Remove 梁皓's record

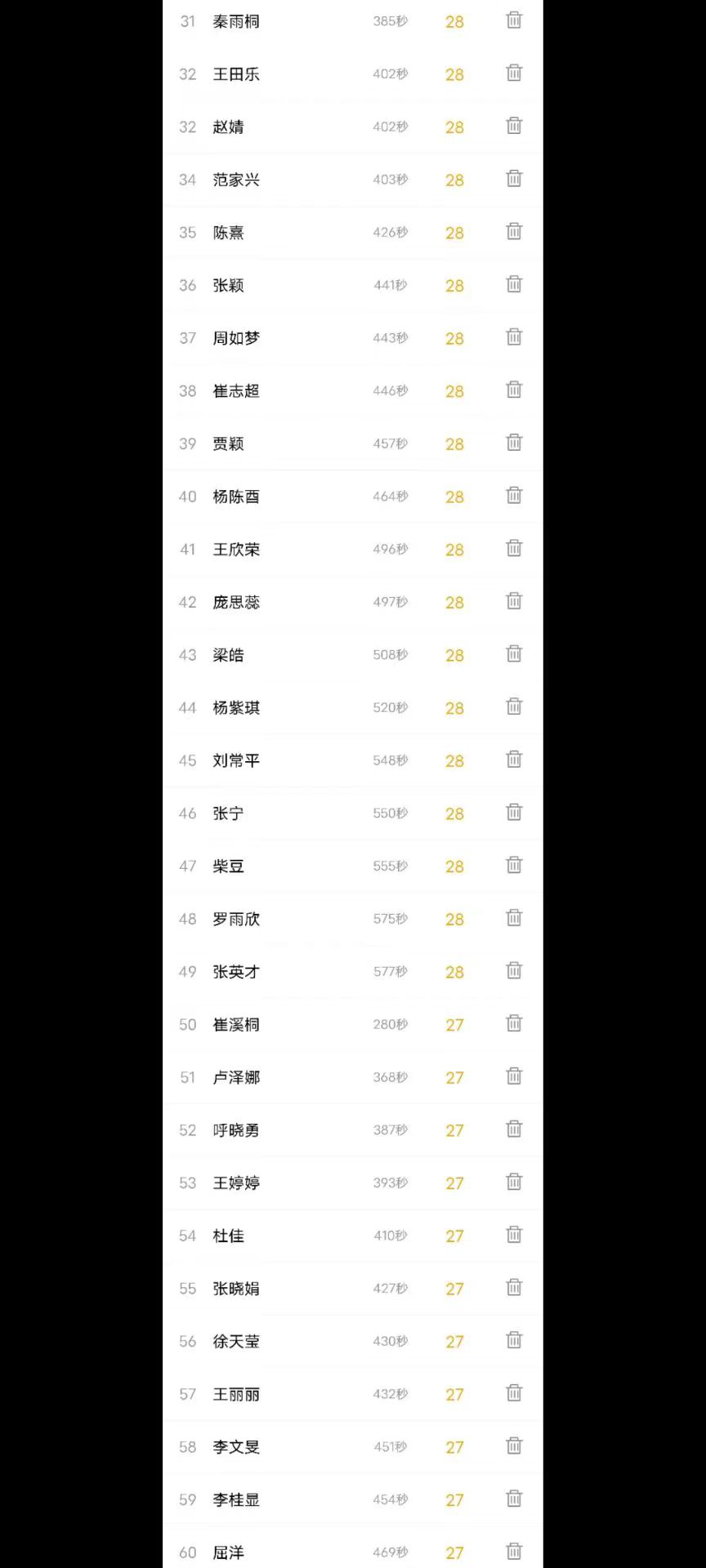pyautogui.click(x=514, y=654)
